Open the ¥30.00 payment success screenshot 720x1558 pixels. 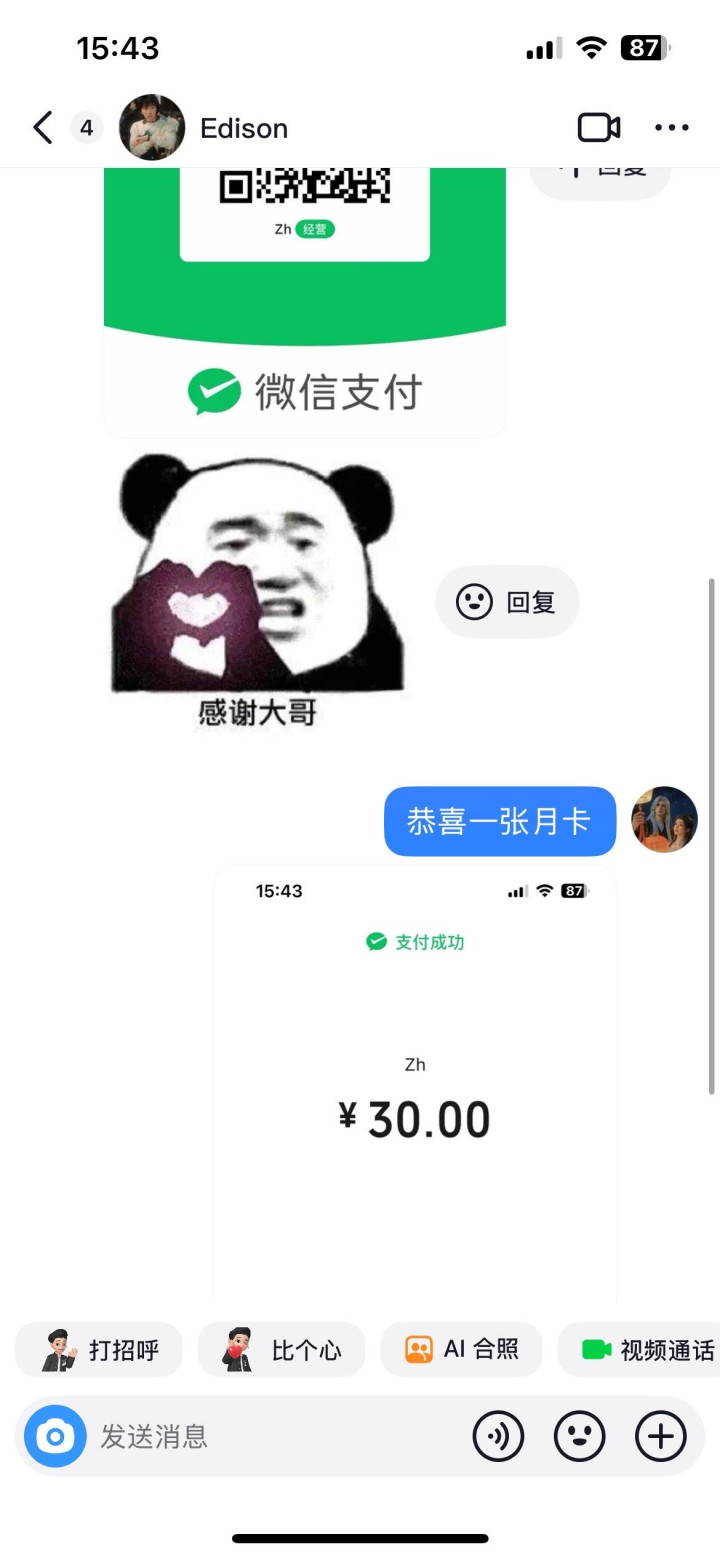coord(415,1083)
